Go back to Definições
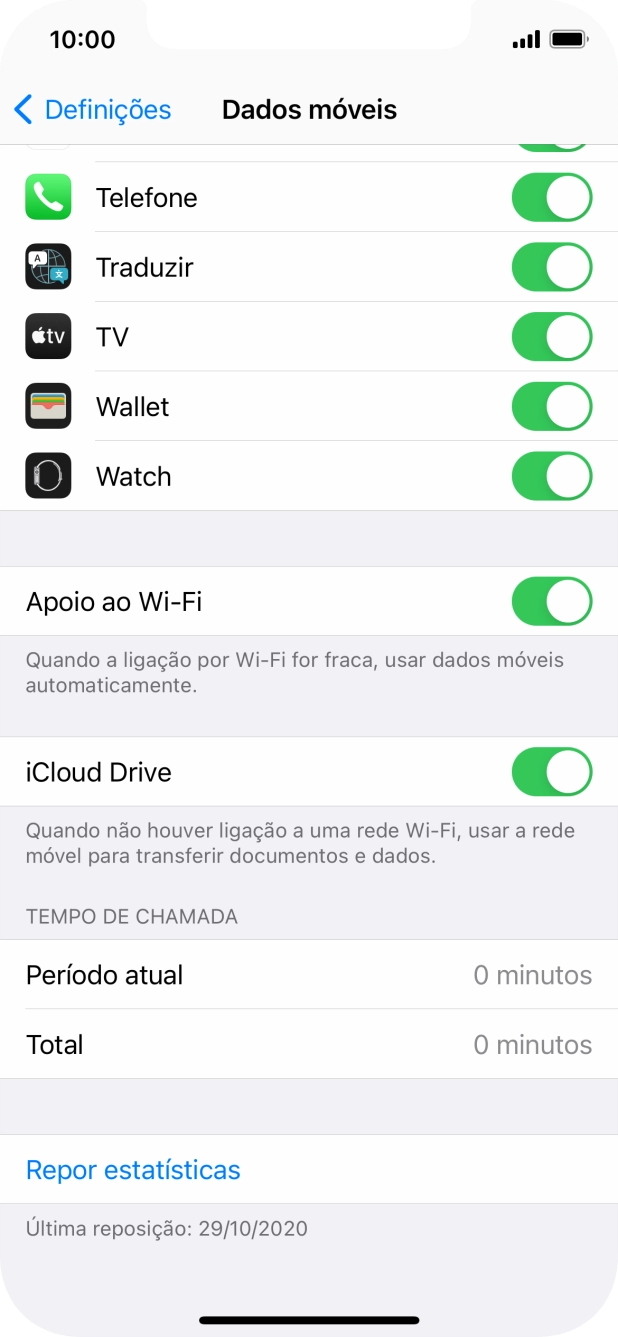The width and height of the screenshot is (618, 1337). click(92, 109)
